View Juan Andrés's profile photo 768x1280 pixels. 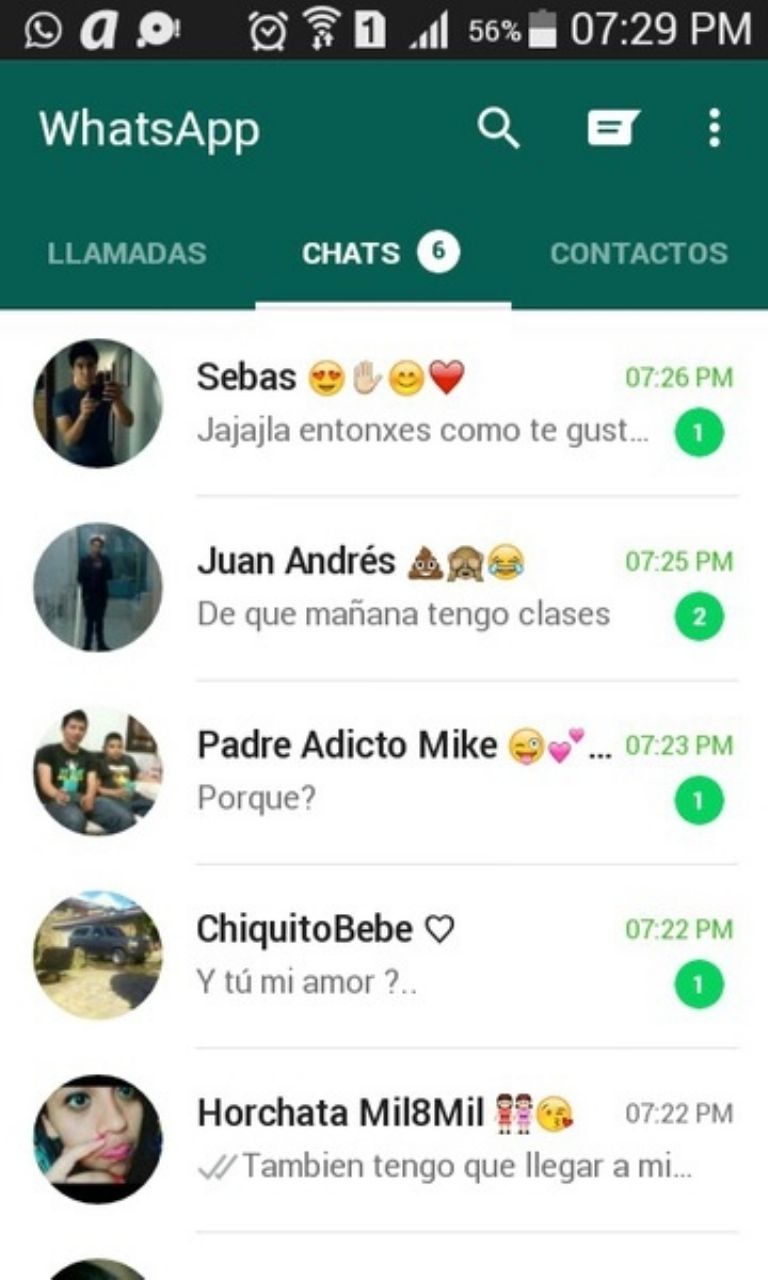pyautogui.click(x=97, y=587)
